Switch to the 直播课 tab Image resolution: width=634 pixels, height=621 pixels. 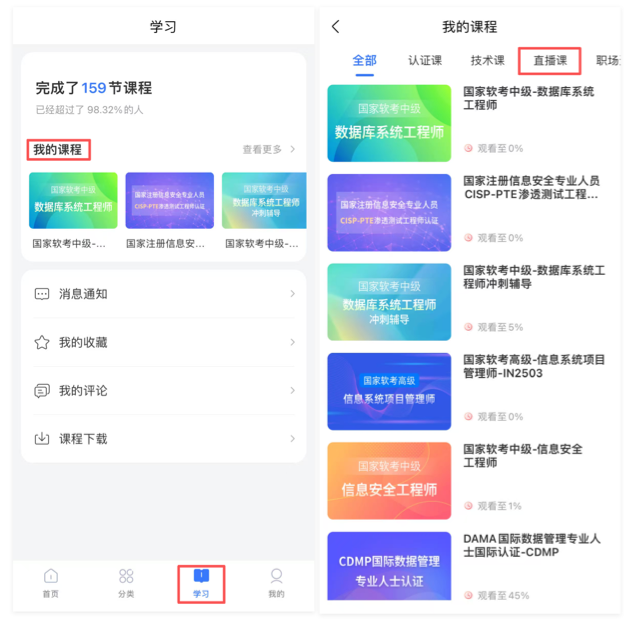click(x=549, y=61)
